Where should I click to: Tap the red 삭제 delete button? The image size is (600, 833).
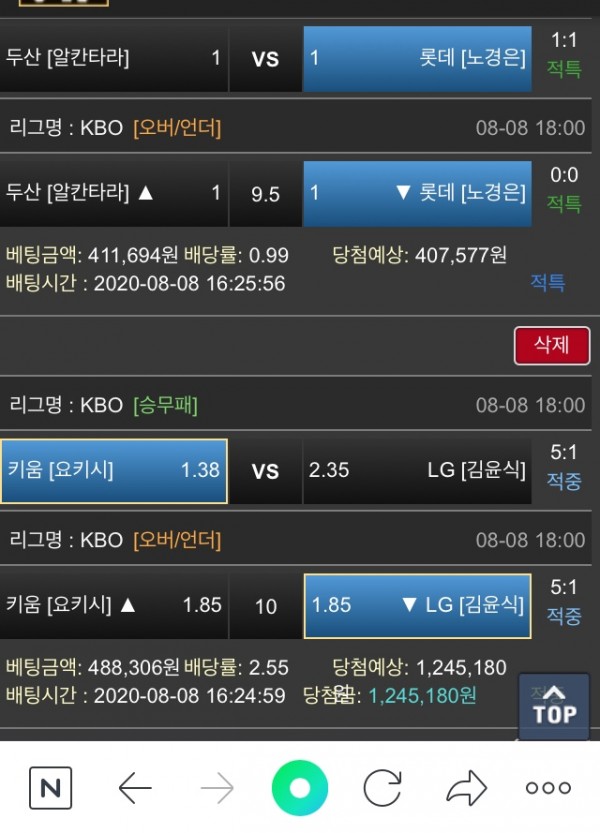pos(551,345)
